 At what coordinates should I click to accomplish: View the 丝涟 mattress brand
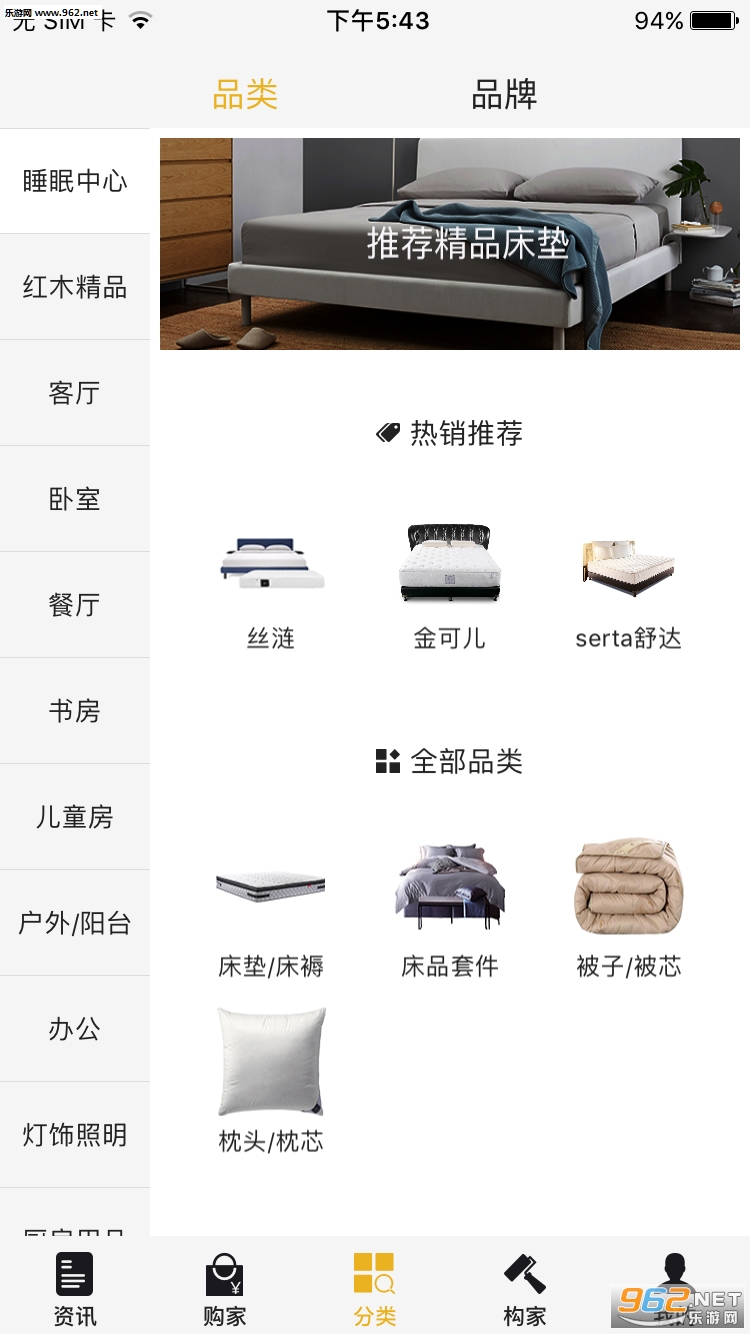[271, 588]
